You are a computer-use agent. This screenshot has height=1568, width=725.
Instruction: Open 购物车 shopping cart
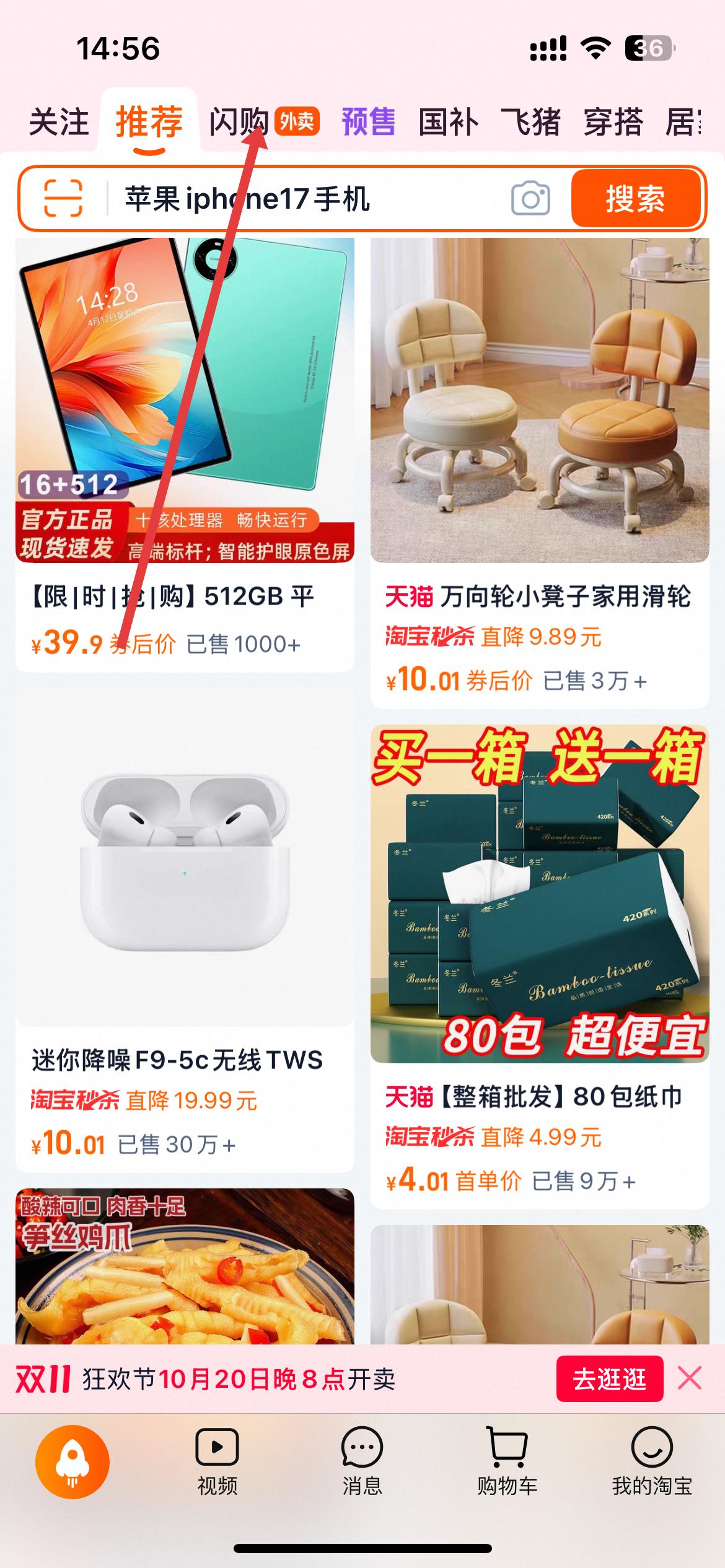tap(507, 1461)
